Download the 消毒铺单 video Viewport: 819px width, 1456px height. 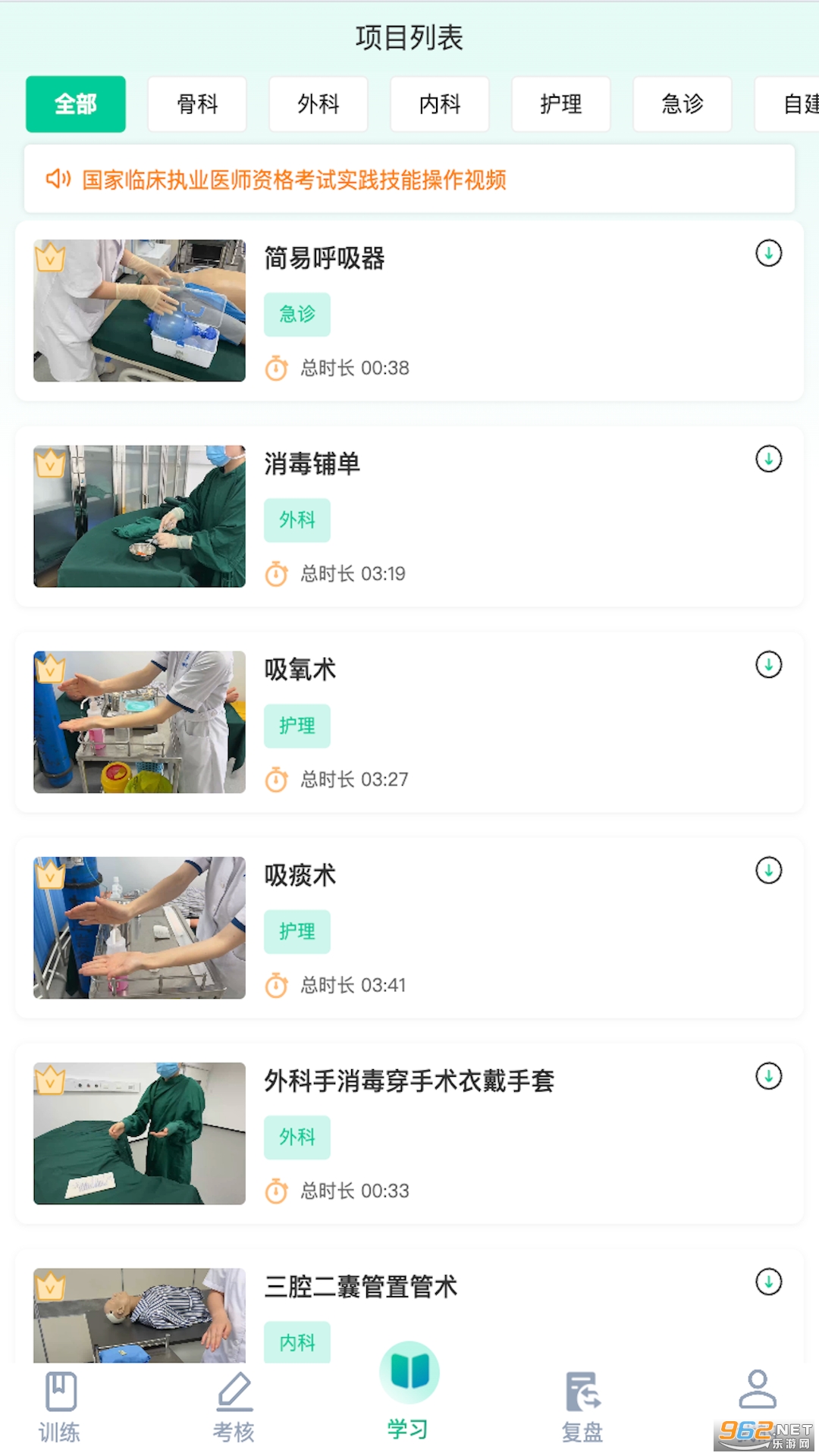(769, 459)
